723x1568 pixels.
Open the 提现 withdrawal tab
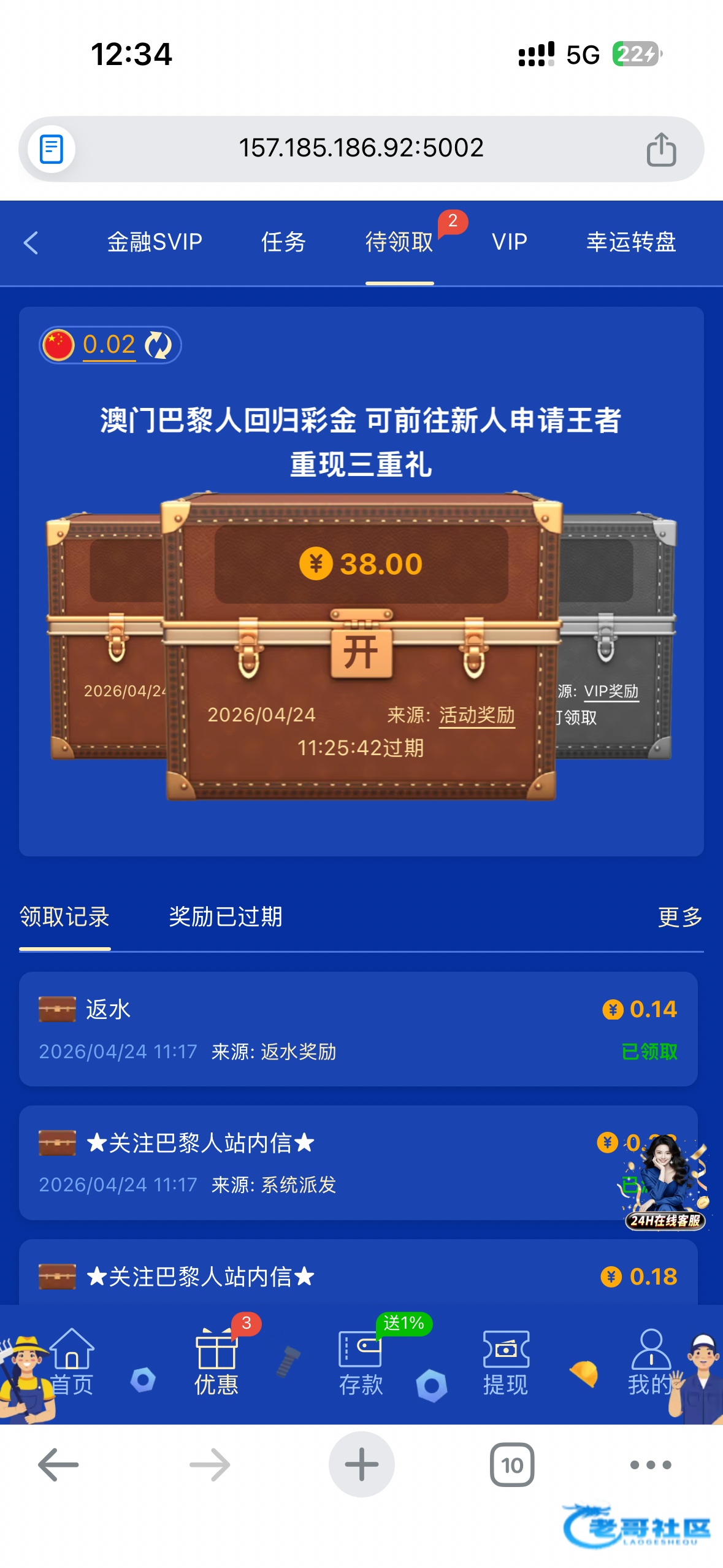tap(505, 1362)
